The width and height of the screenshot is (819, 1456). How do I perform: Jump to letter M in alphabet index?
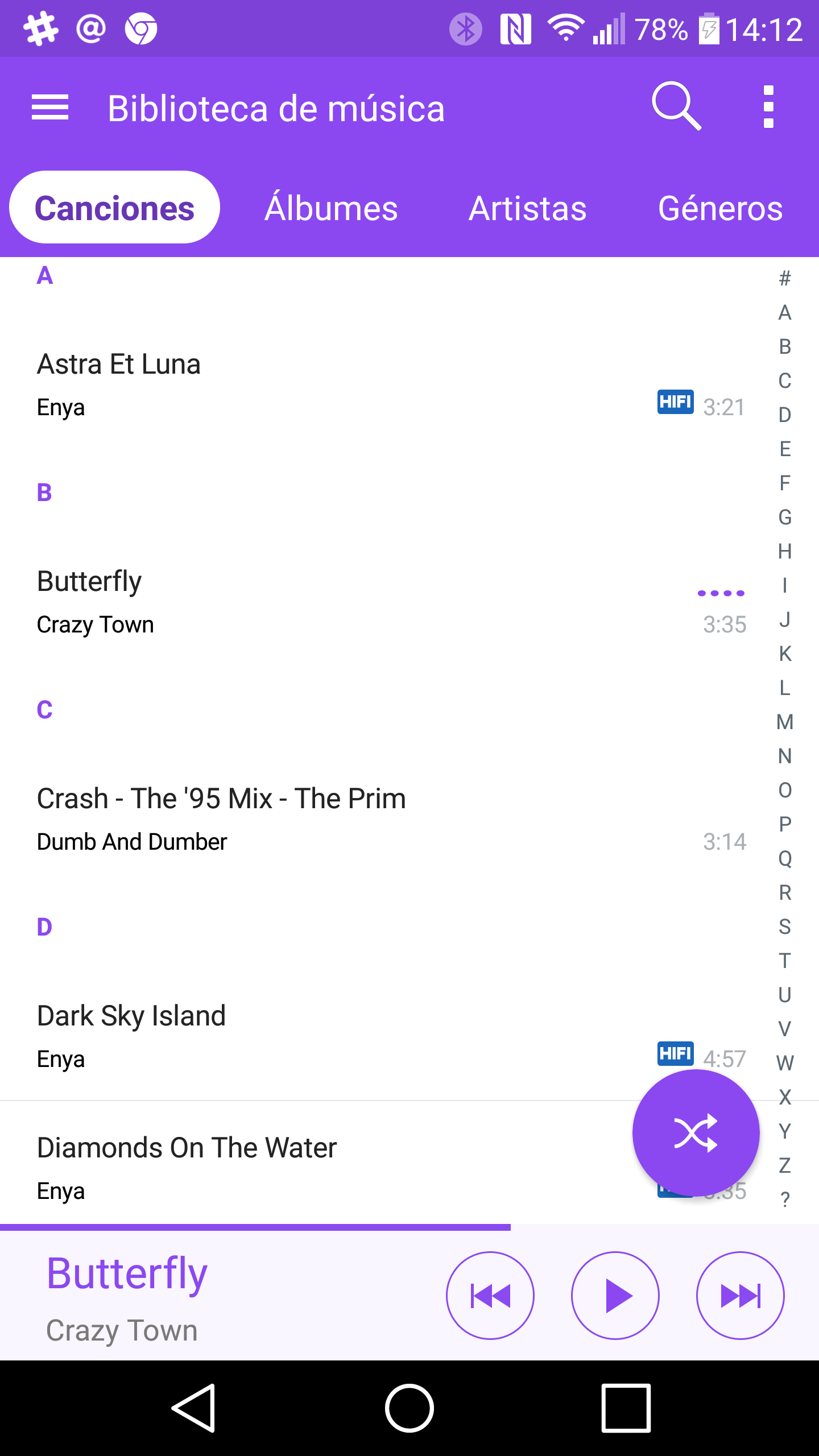point(784,721)
